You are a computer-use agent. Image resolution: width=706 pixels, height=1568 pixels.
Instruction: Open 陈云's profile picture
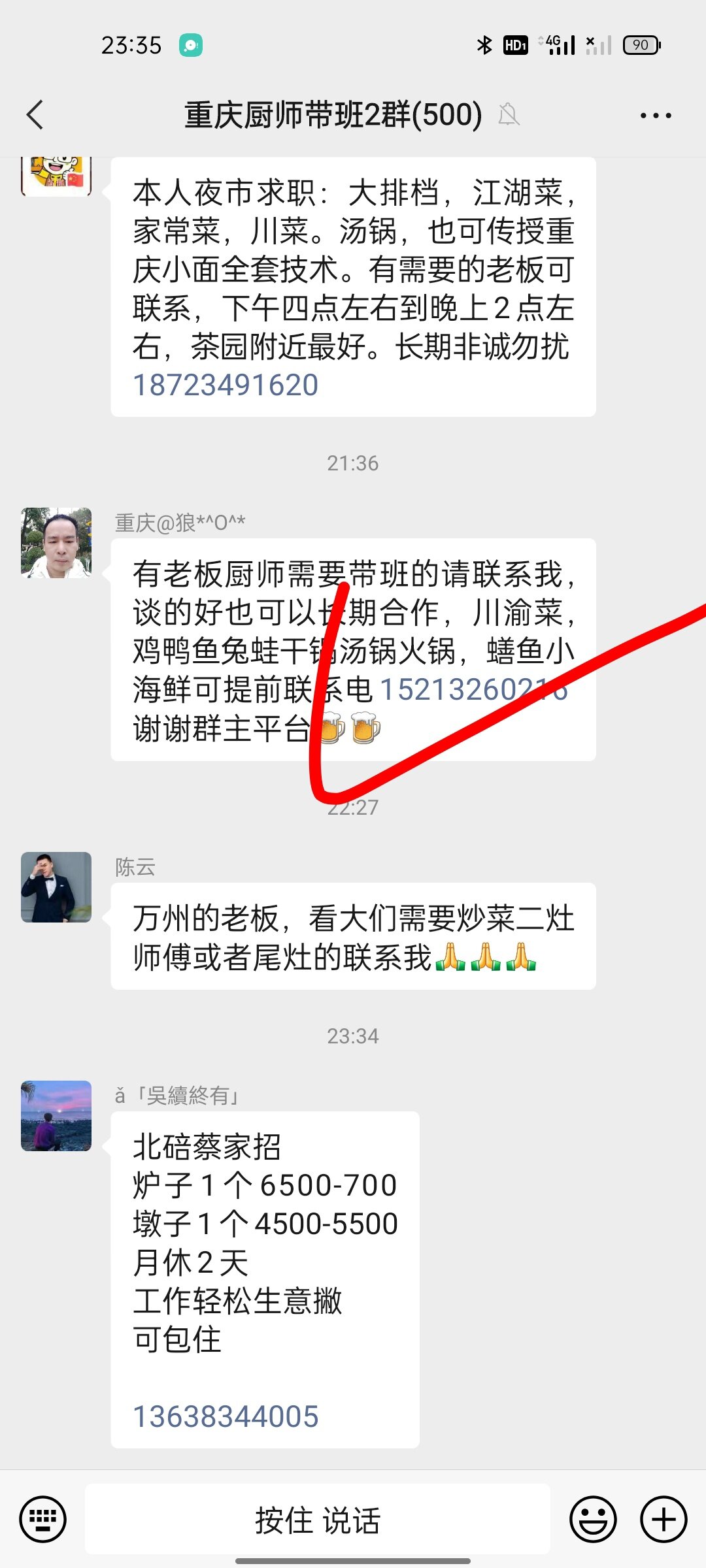[x=56, y=887]
